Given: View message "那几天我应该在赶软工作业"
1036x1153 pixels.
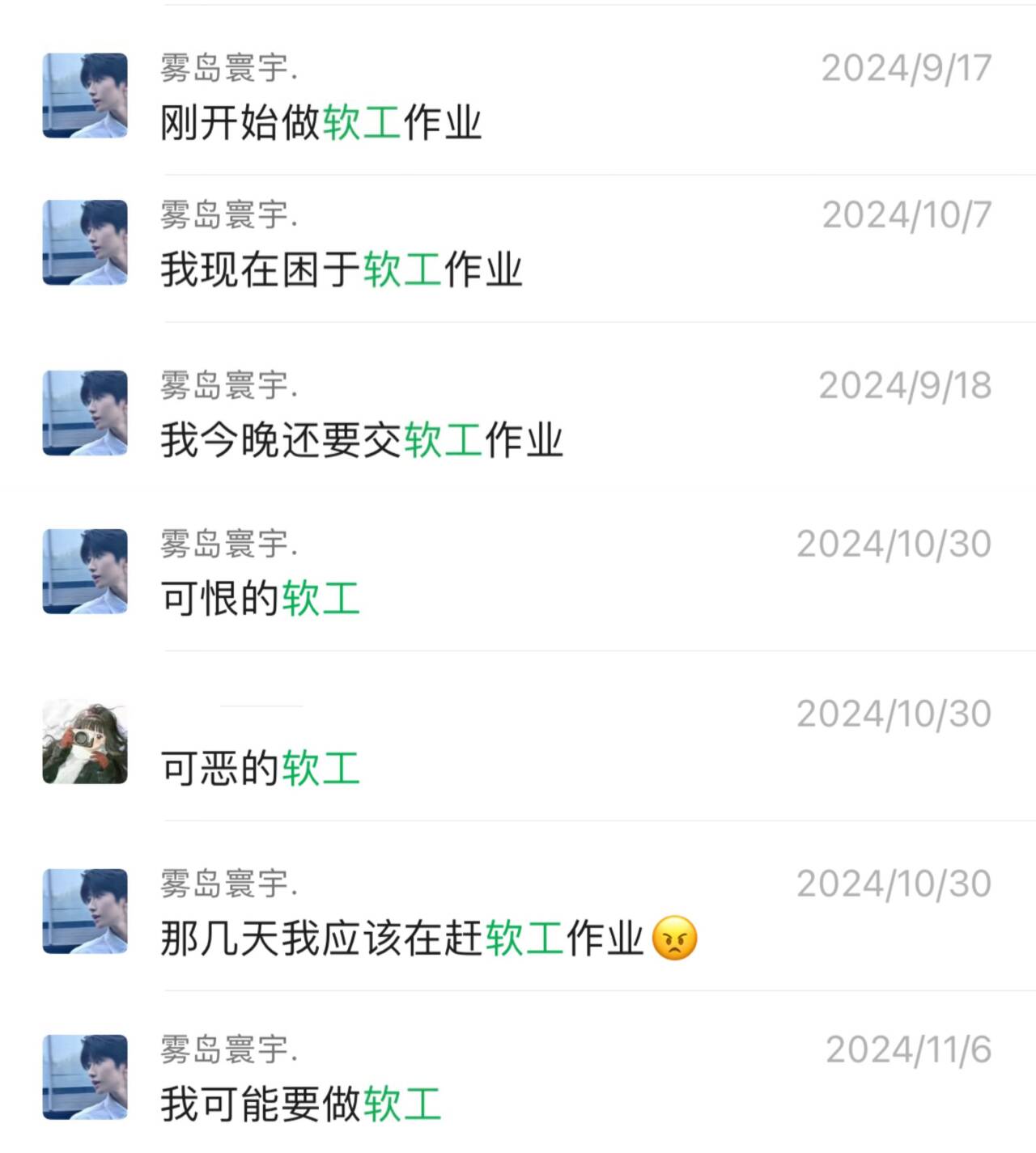Looking at the screenshot, I should click(x=402, y=939).
